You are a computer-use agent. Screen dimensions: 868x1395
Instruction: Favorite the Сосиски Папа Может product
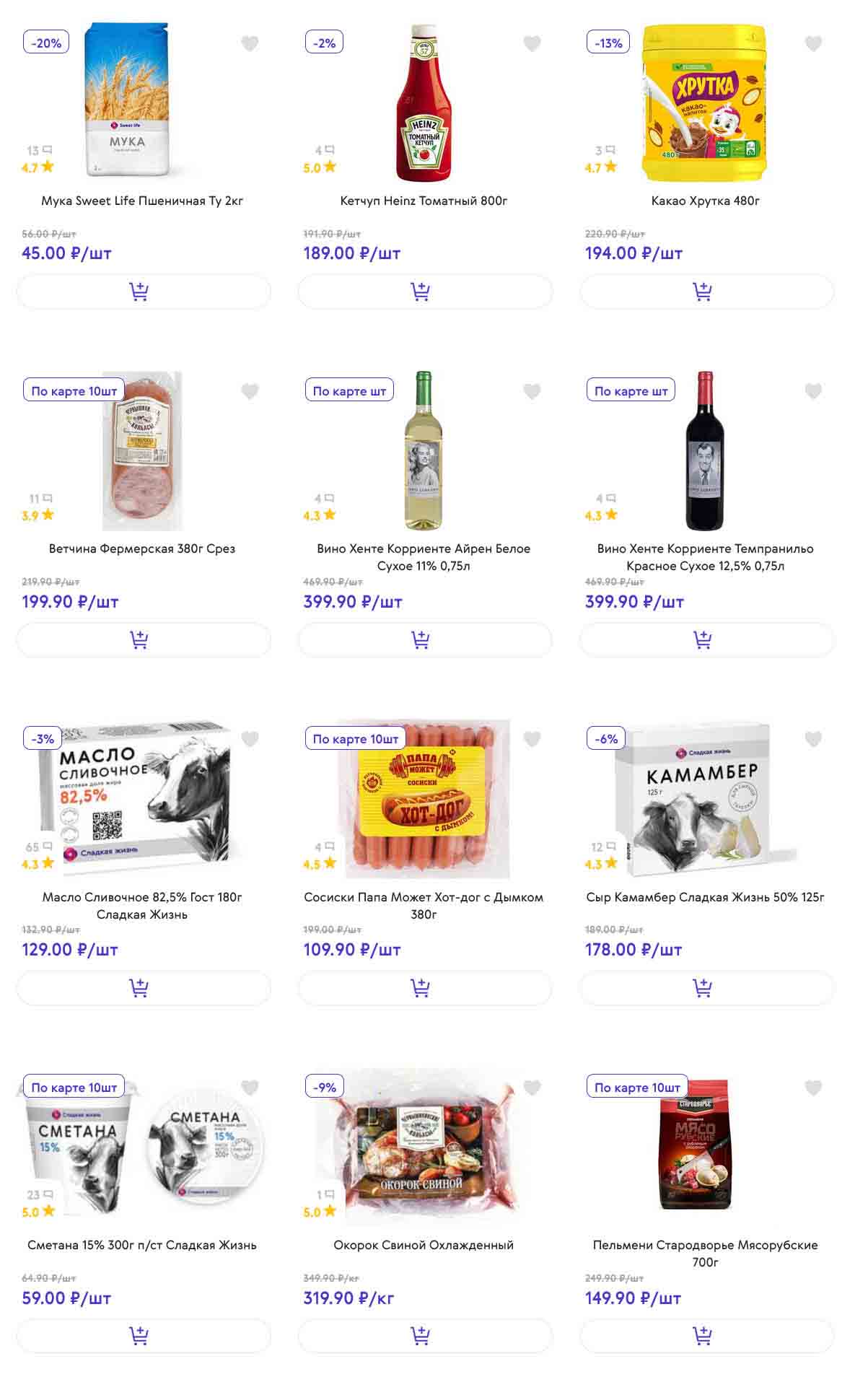532,740
